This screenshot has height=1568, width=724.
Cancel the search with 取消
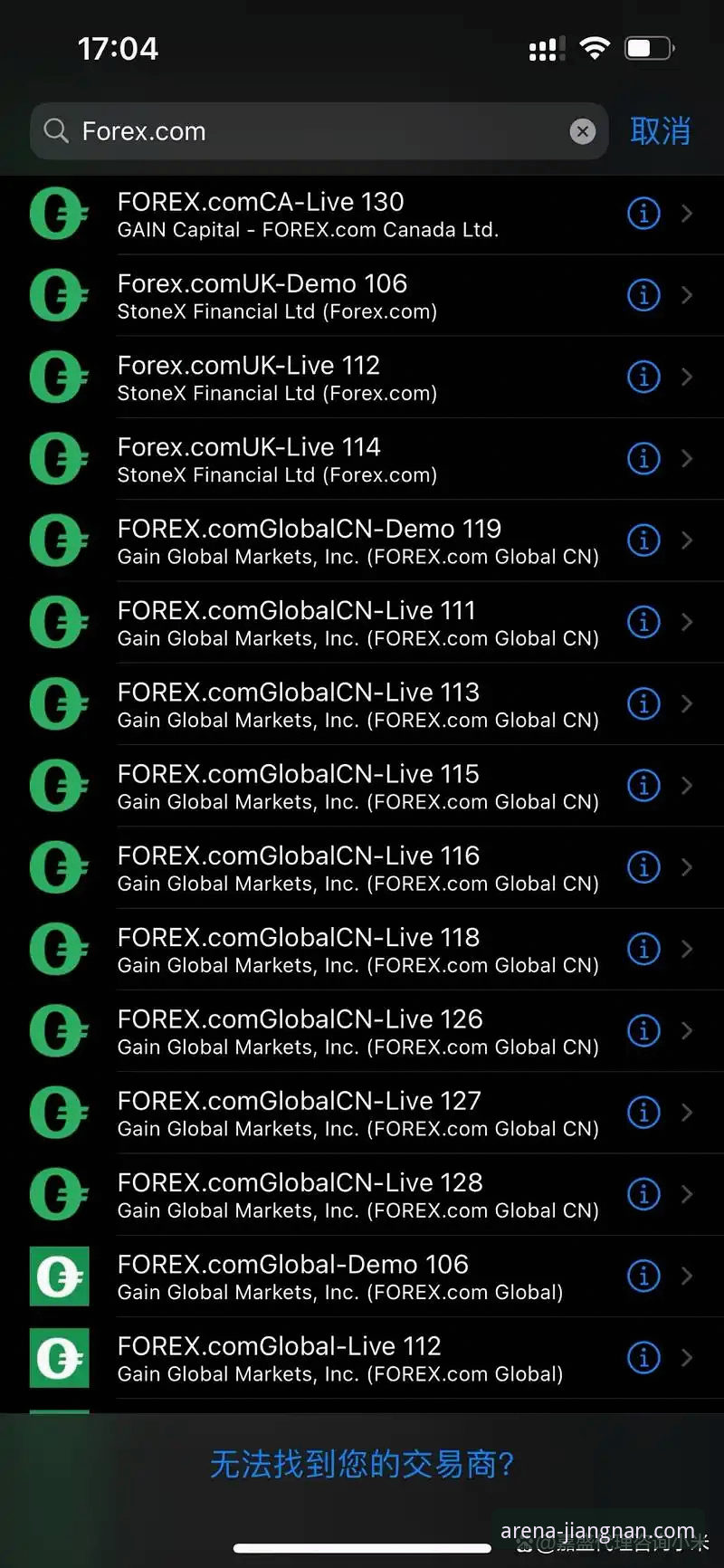tap(661, 131)
